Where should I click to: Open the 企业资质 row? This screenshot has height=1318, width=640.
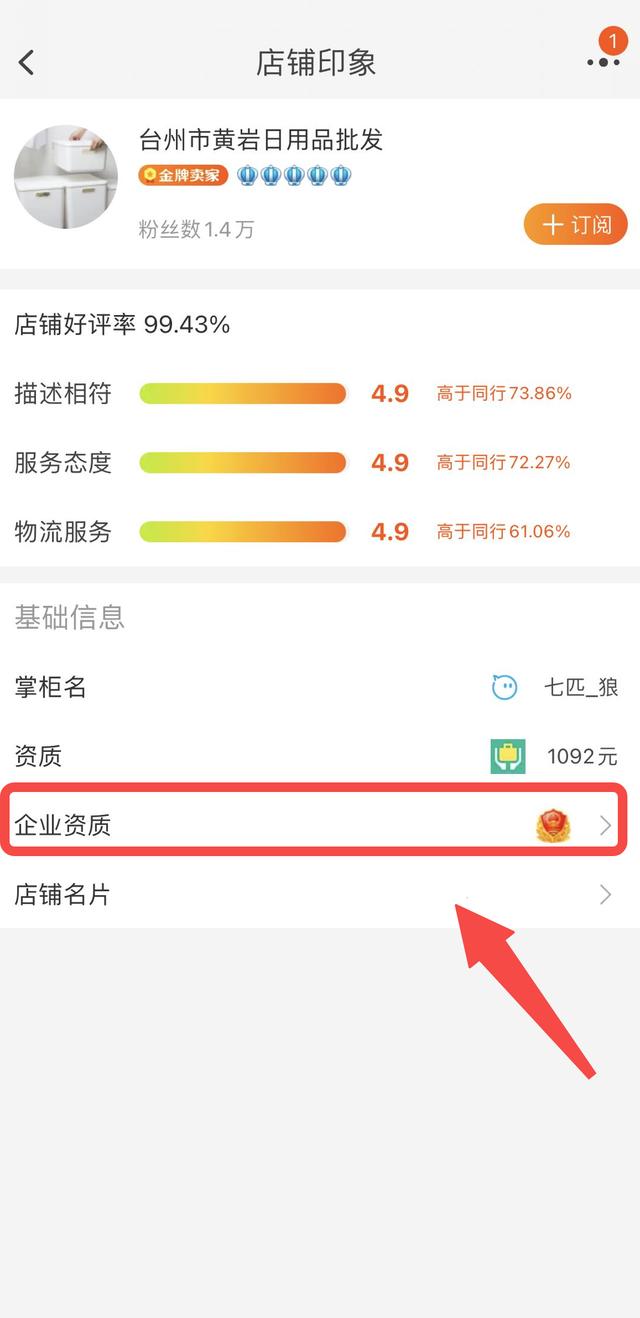coord(314,825)
